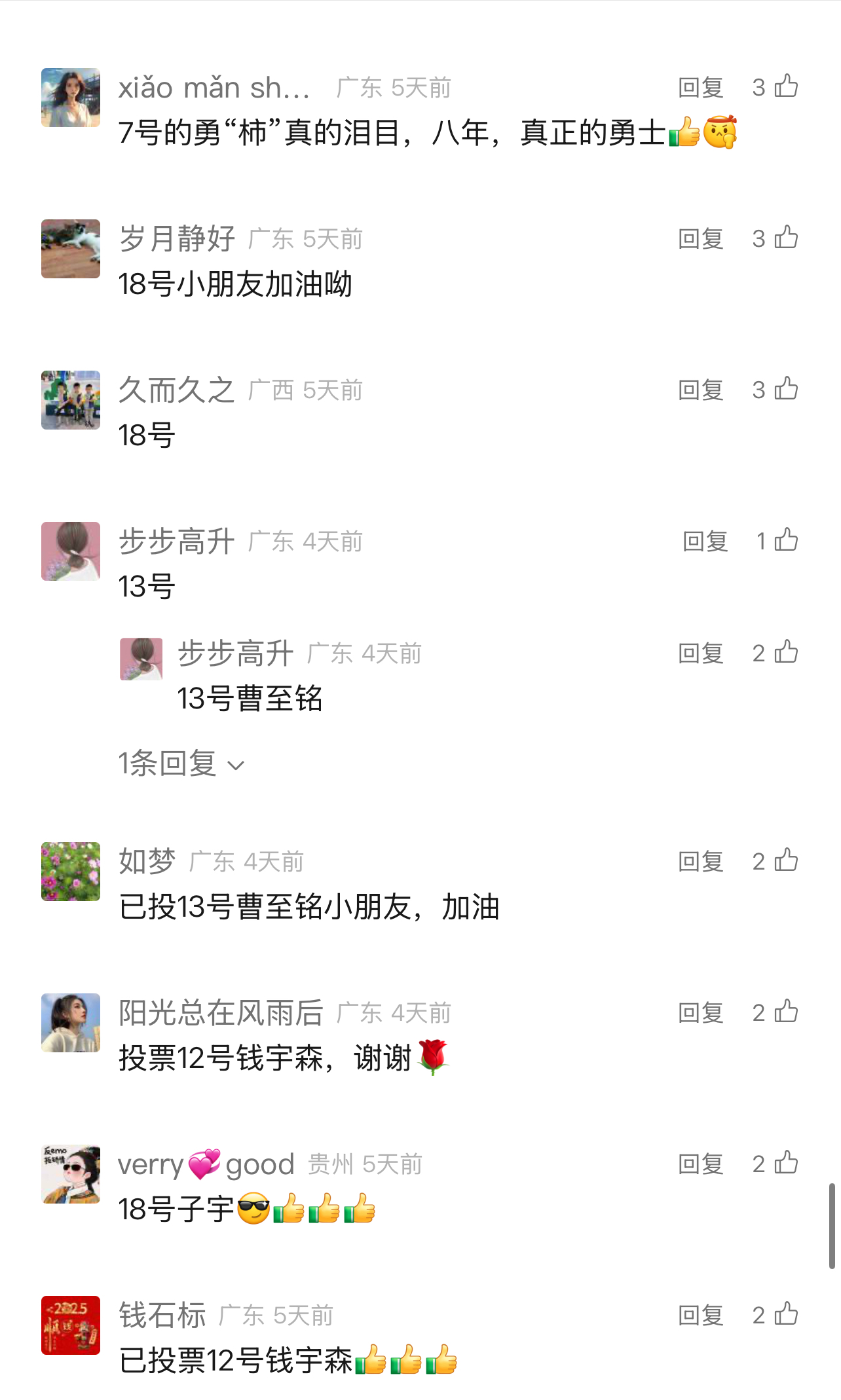Viewport: 841px width, 1400px height.
Task: Reply to xiǎo mǎn sh...'s comment
Action: click(700, 88)
